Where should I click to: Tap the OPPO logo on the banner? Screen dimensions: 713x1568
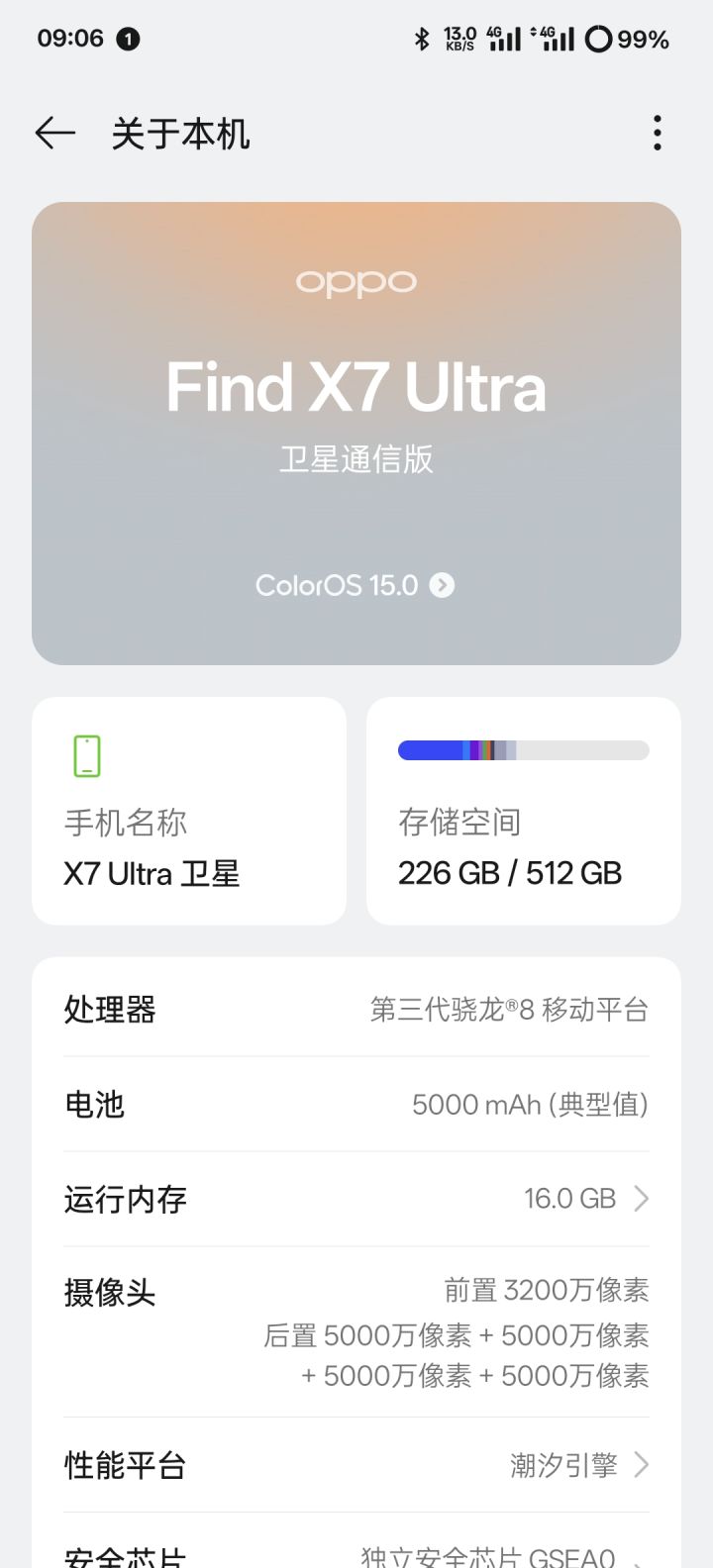coord(356,281)
